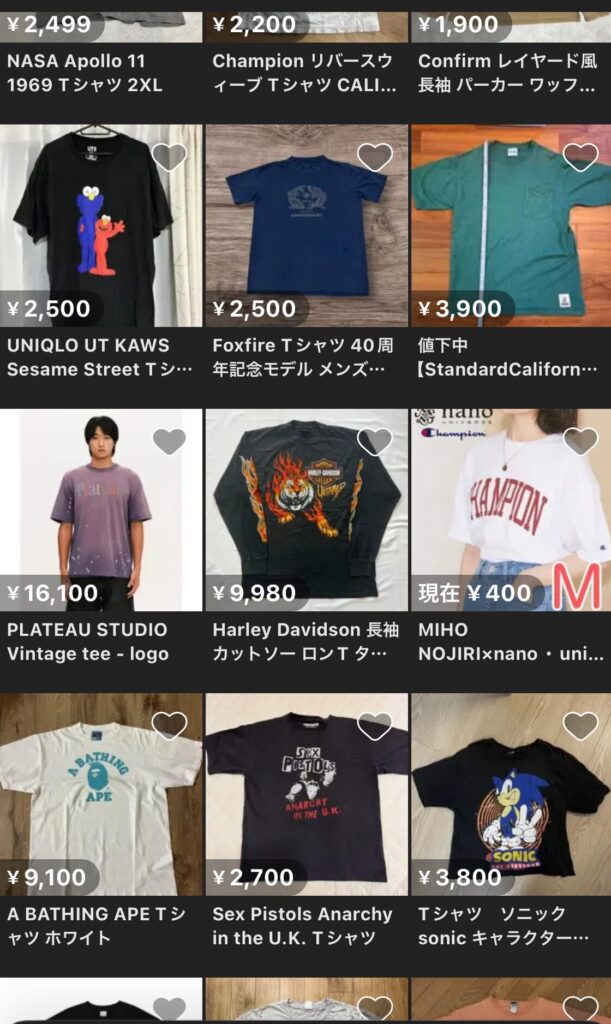Viewport: 611px width, 1024px height.
Task: Favorite the Foxfire T-shirt with heart icon
Action: 375,157
